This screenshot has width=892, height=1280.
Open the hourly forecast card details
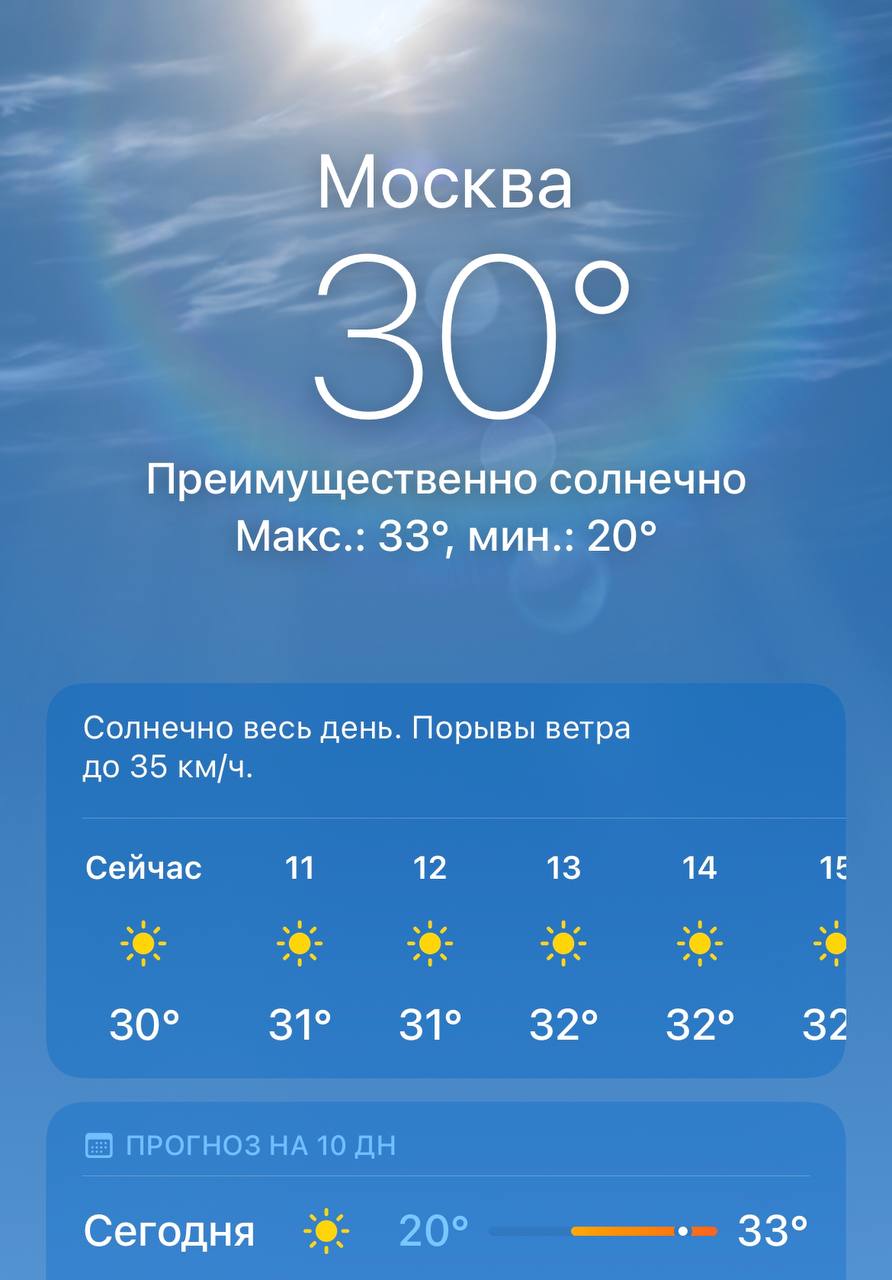pos(446,878)
